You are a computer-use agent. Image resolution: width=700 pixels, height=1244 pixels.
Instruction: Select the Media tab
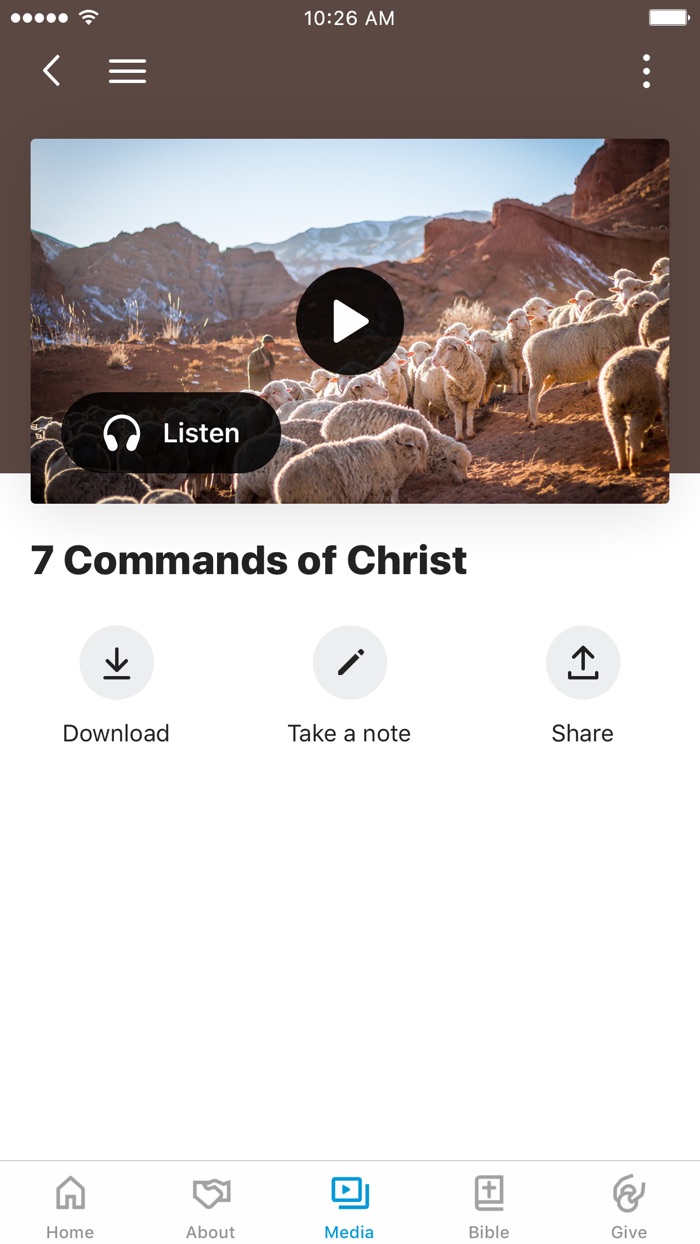click(x=349, y=1206)
